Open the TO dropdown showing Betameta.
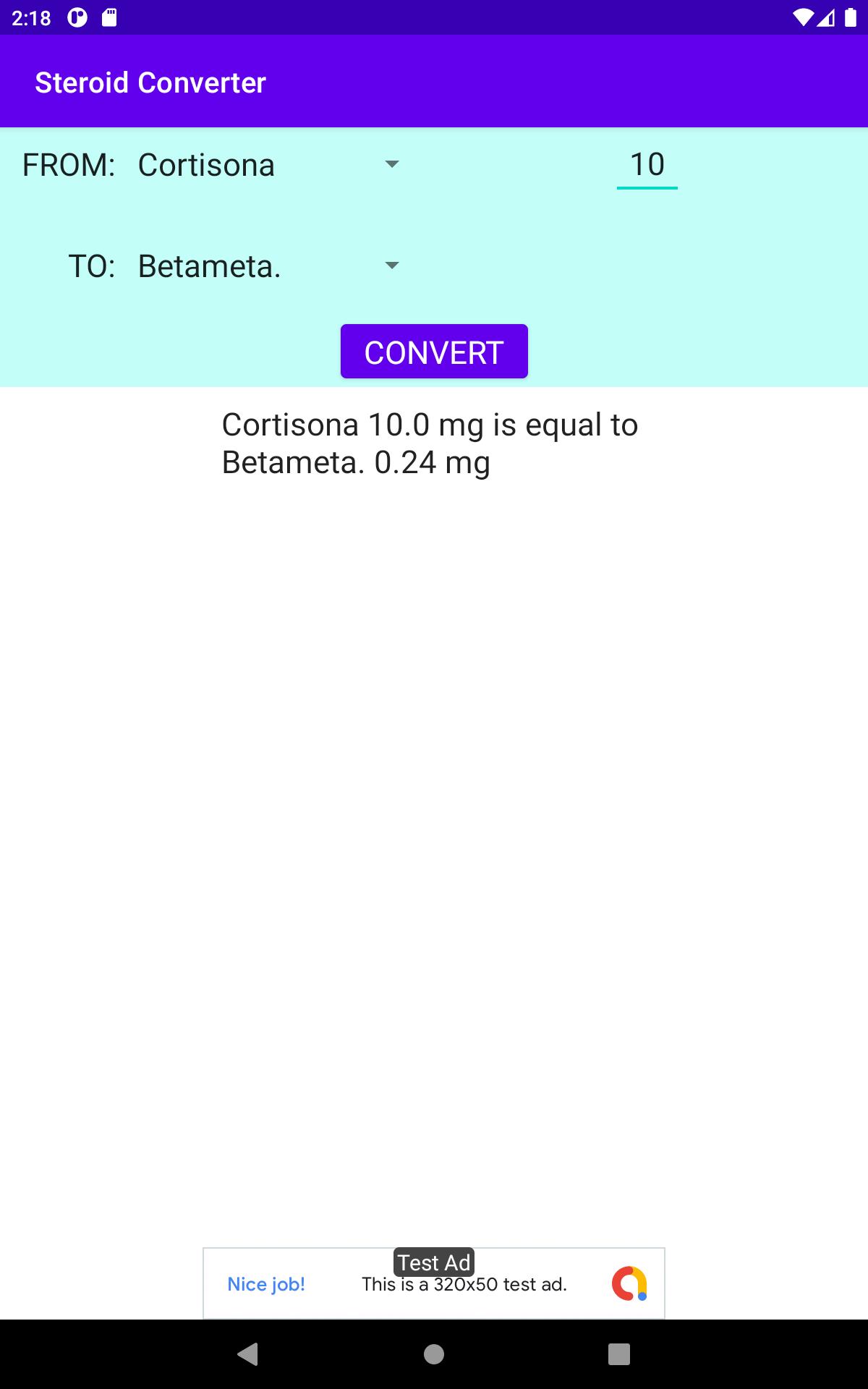Screen dimensions: 868x1389 269,266
